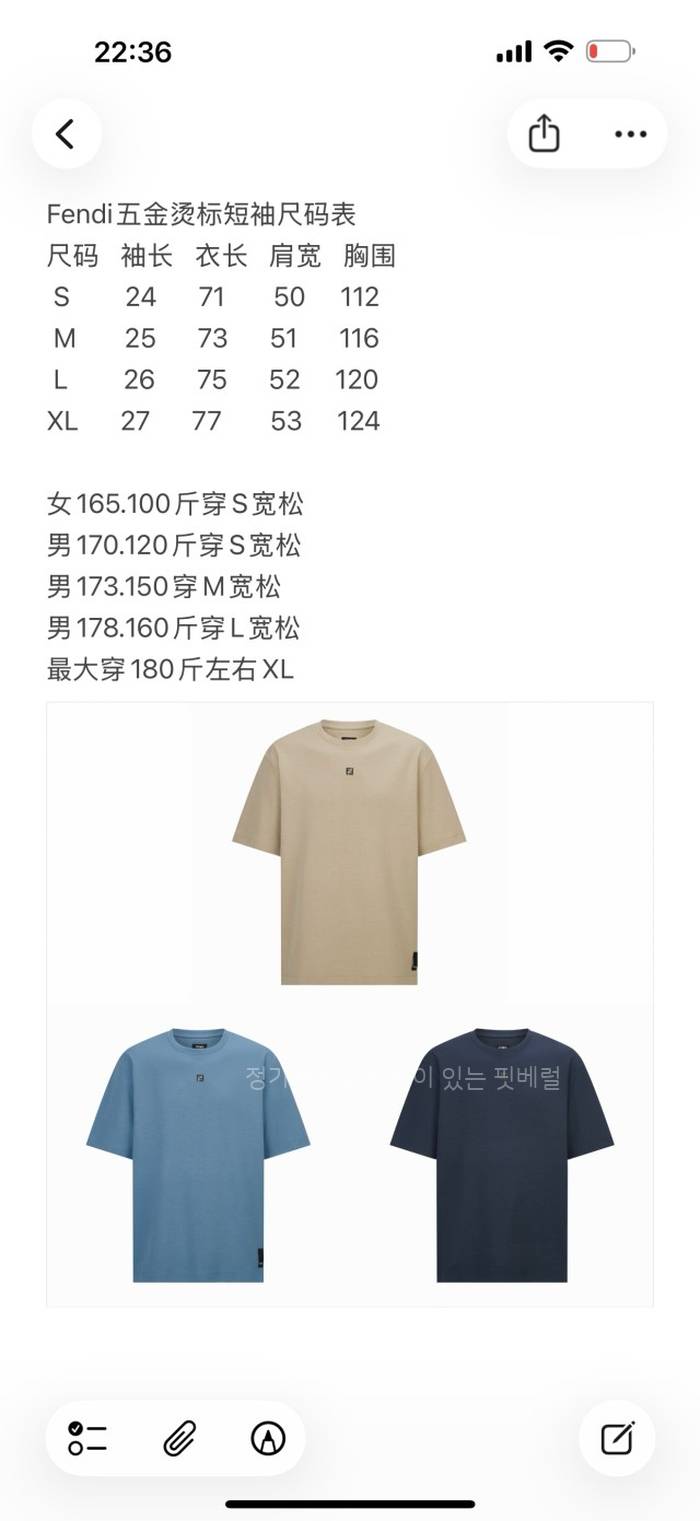Open the markup pen tool
The width and height of the screenshot is (700, 1521).
click(267, 1438)
